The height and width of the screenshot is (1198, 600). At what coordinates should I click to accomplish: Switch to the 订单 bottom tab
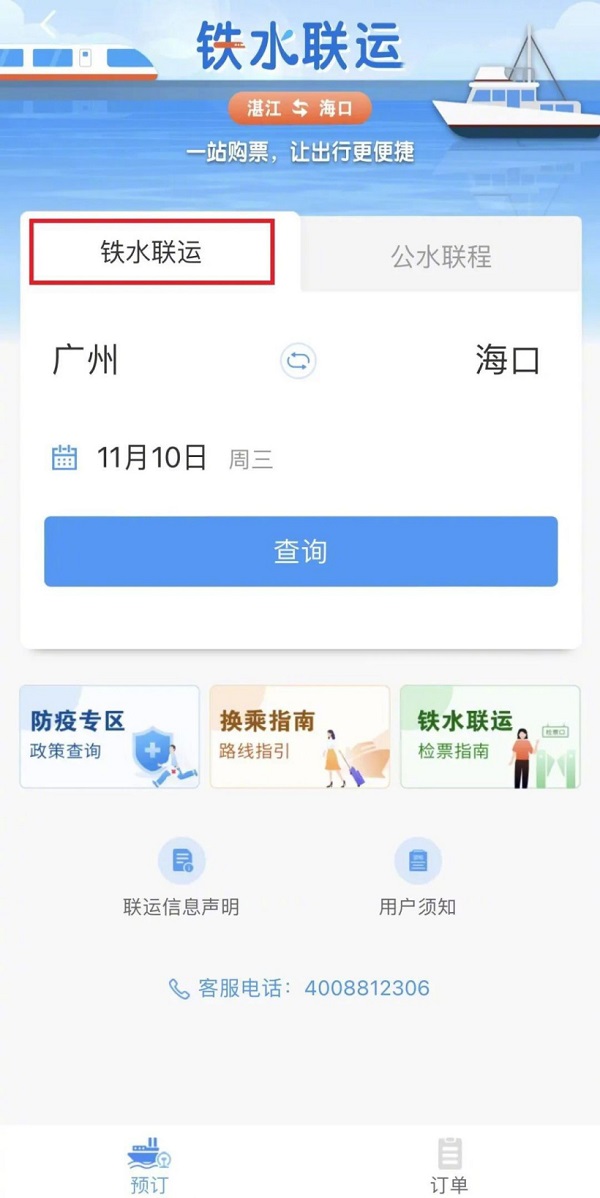click(x=449, y=1164)
